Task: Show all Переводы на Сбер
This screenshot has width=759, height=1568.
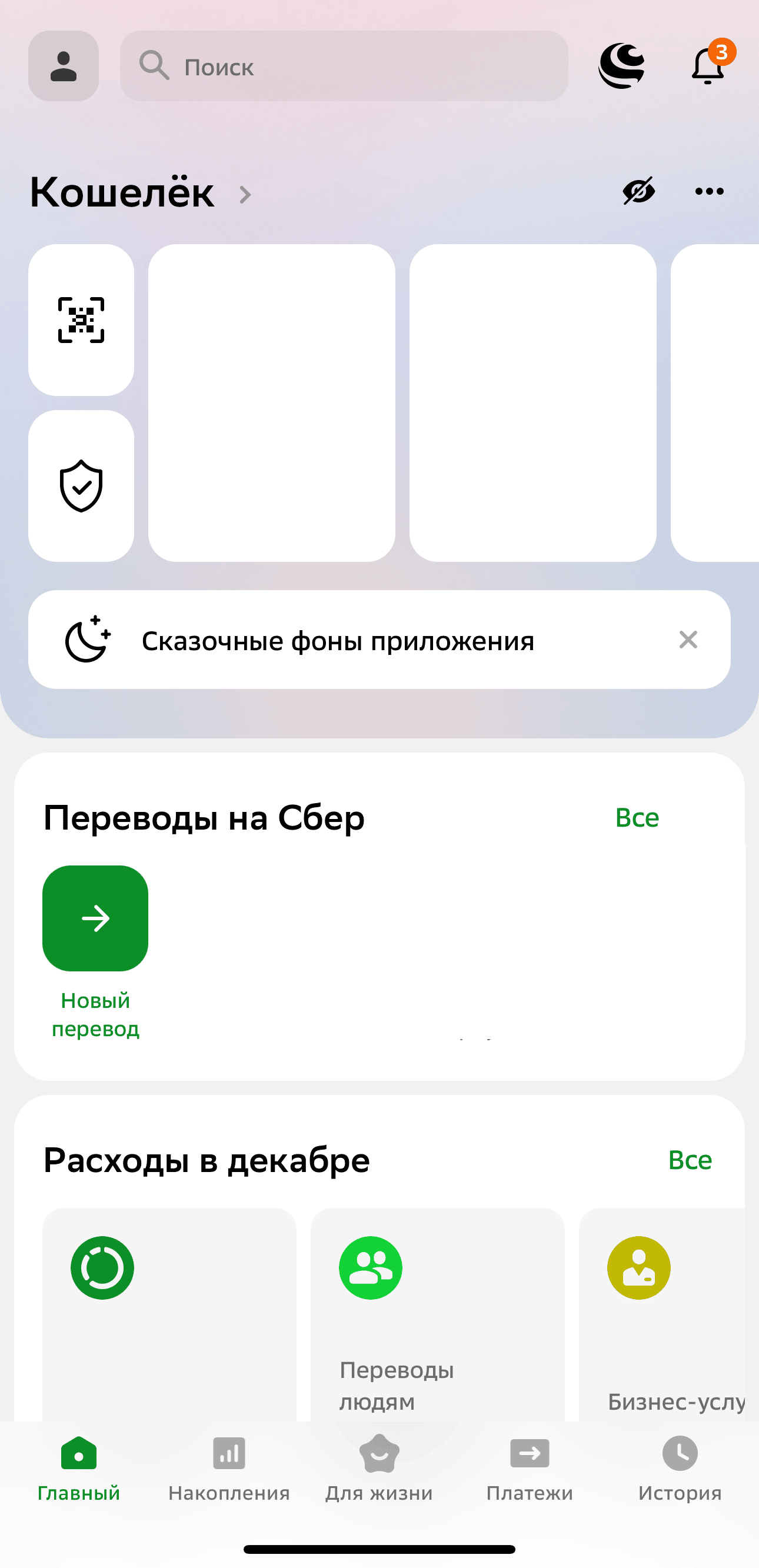Action: [637, 817]
